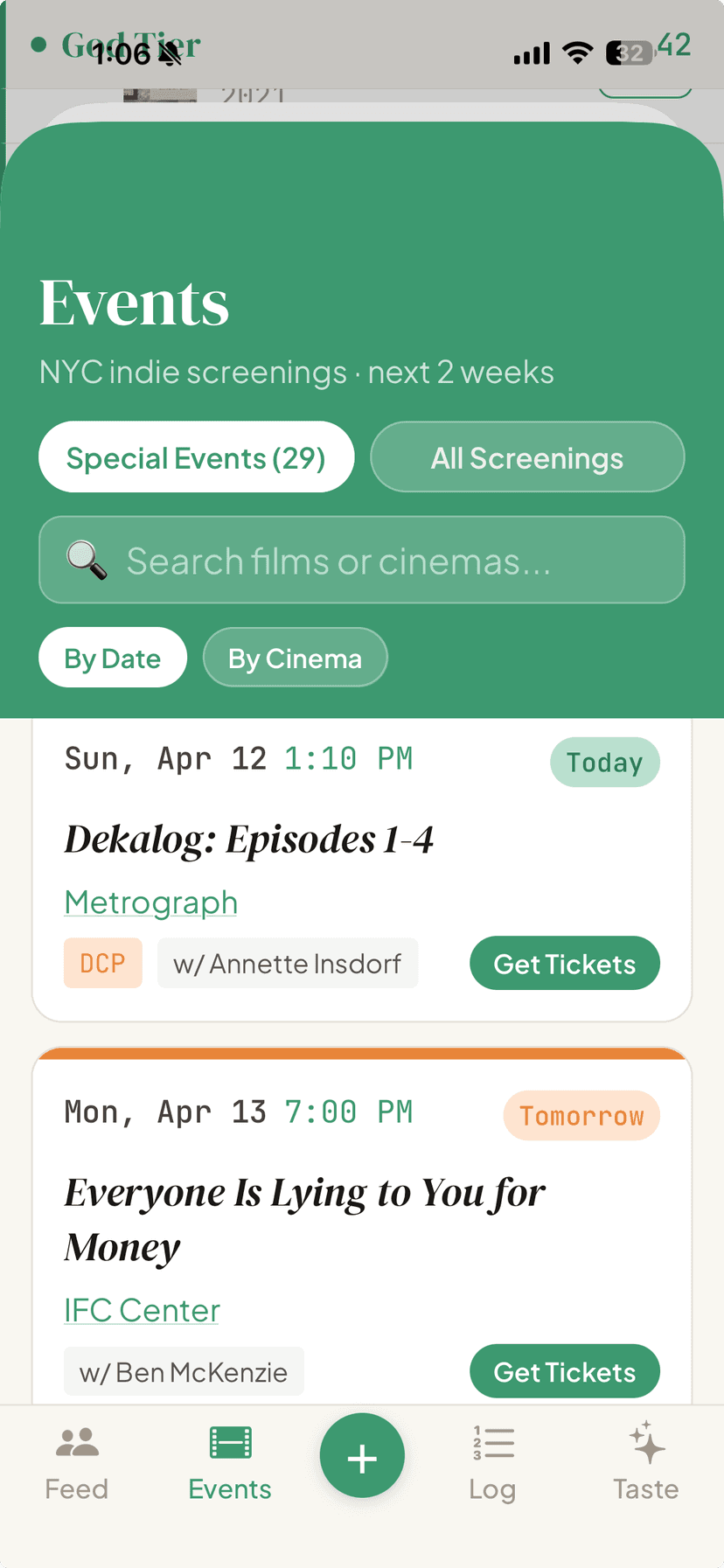
Task: Tap the DCP format tag
Action: click(x=103, y=963)
